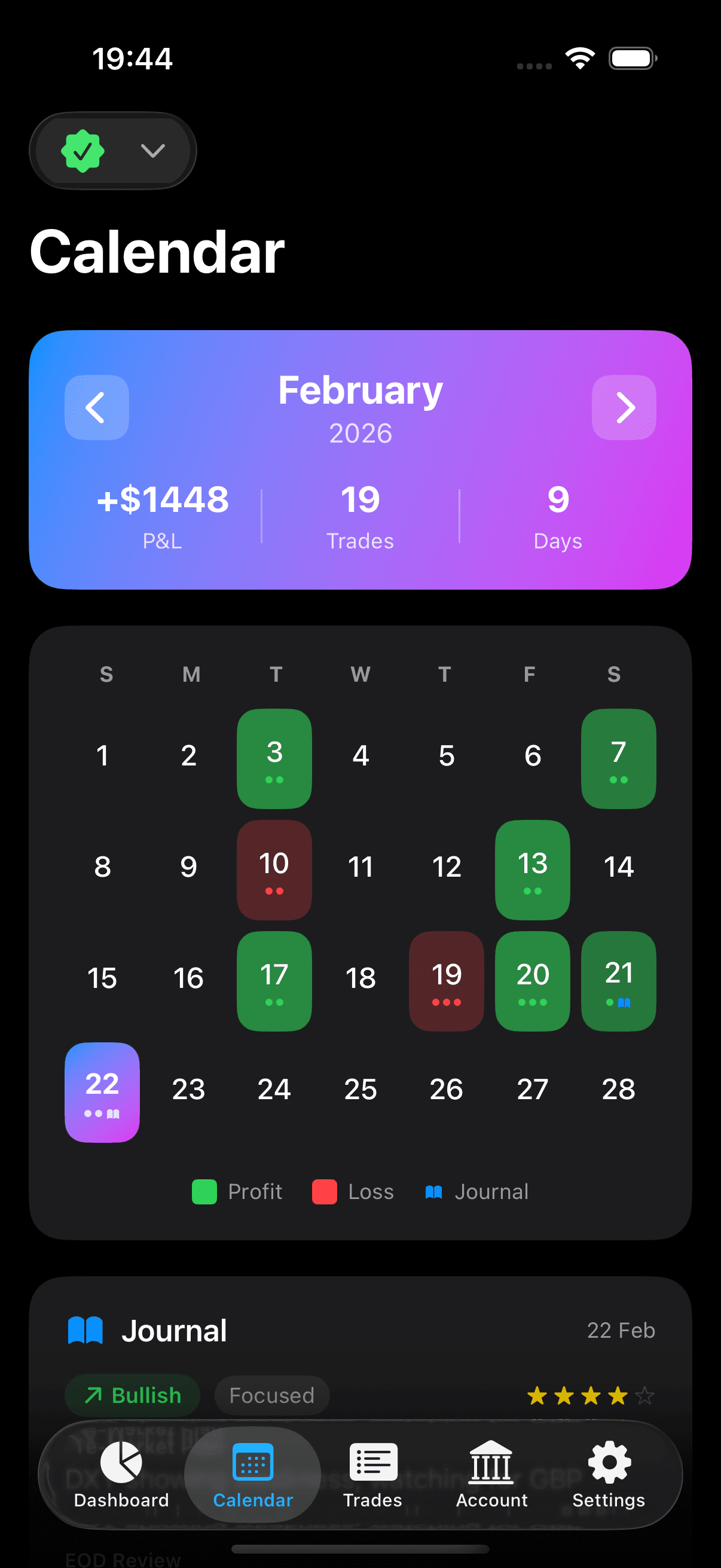
Task: Open the Dashboard tab icon
Action: coord(121,1461)
